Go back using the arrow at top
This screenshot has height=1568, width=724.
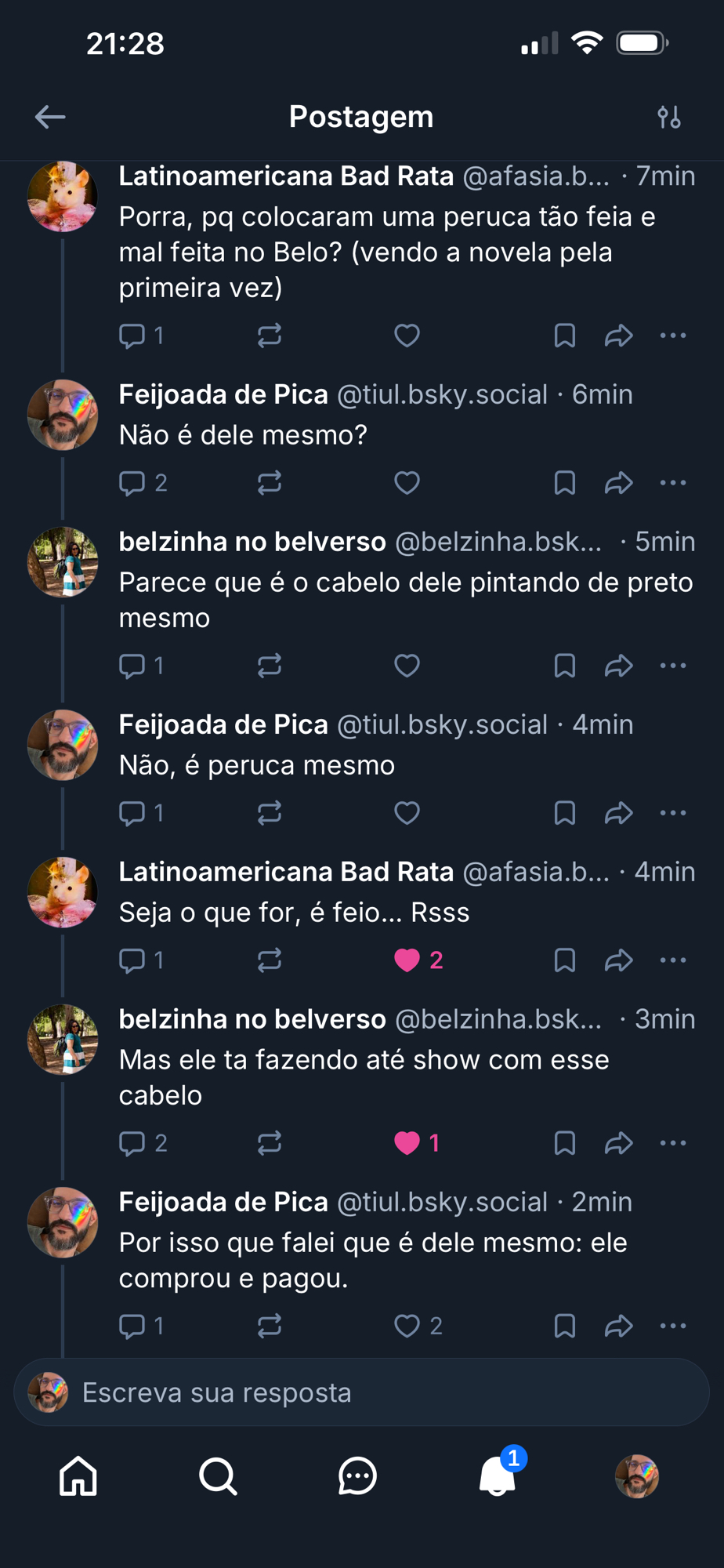50,118
